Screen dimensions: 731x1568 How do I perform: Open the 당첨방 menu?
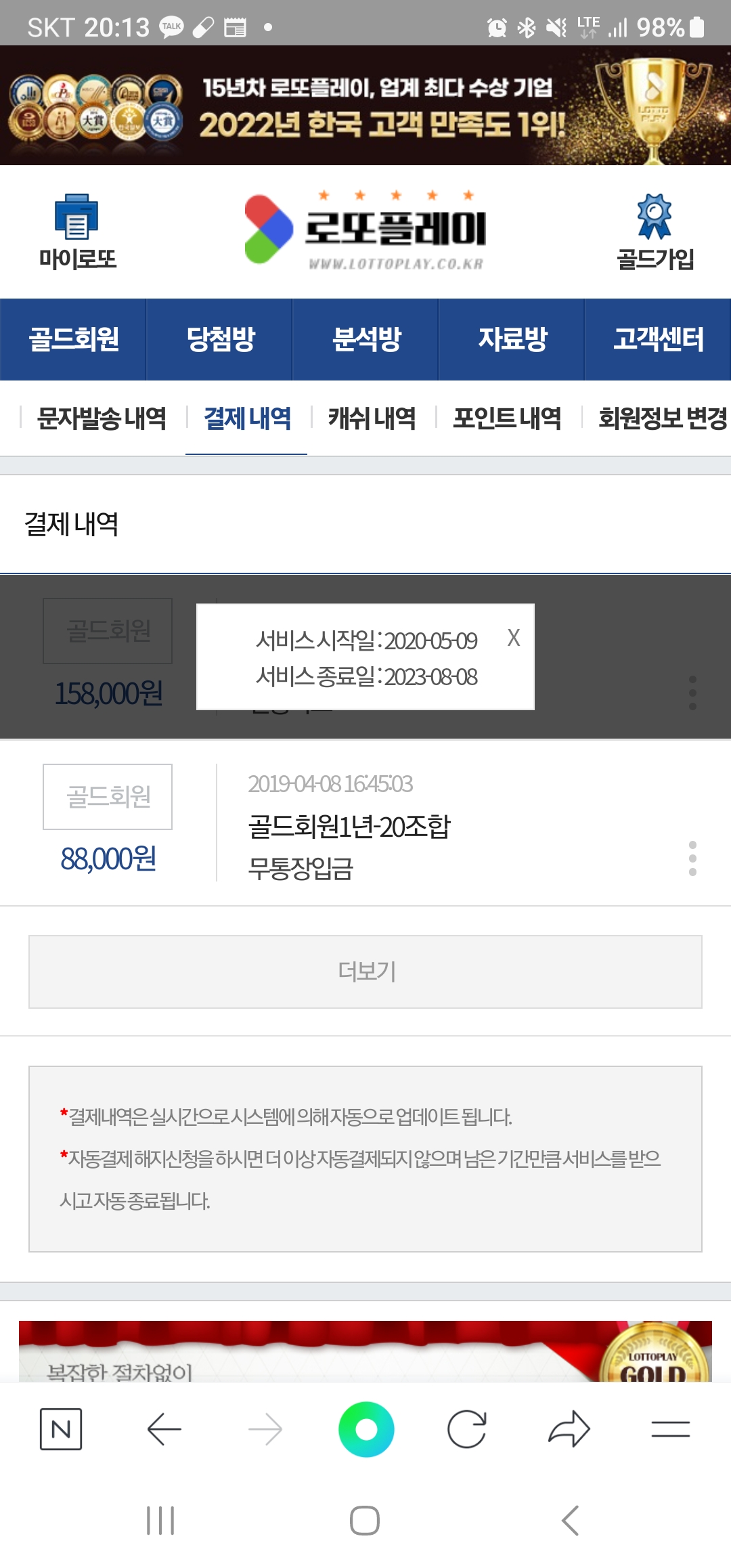pos(219,339)
